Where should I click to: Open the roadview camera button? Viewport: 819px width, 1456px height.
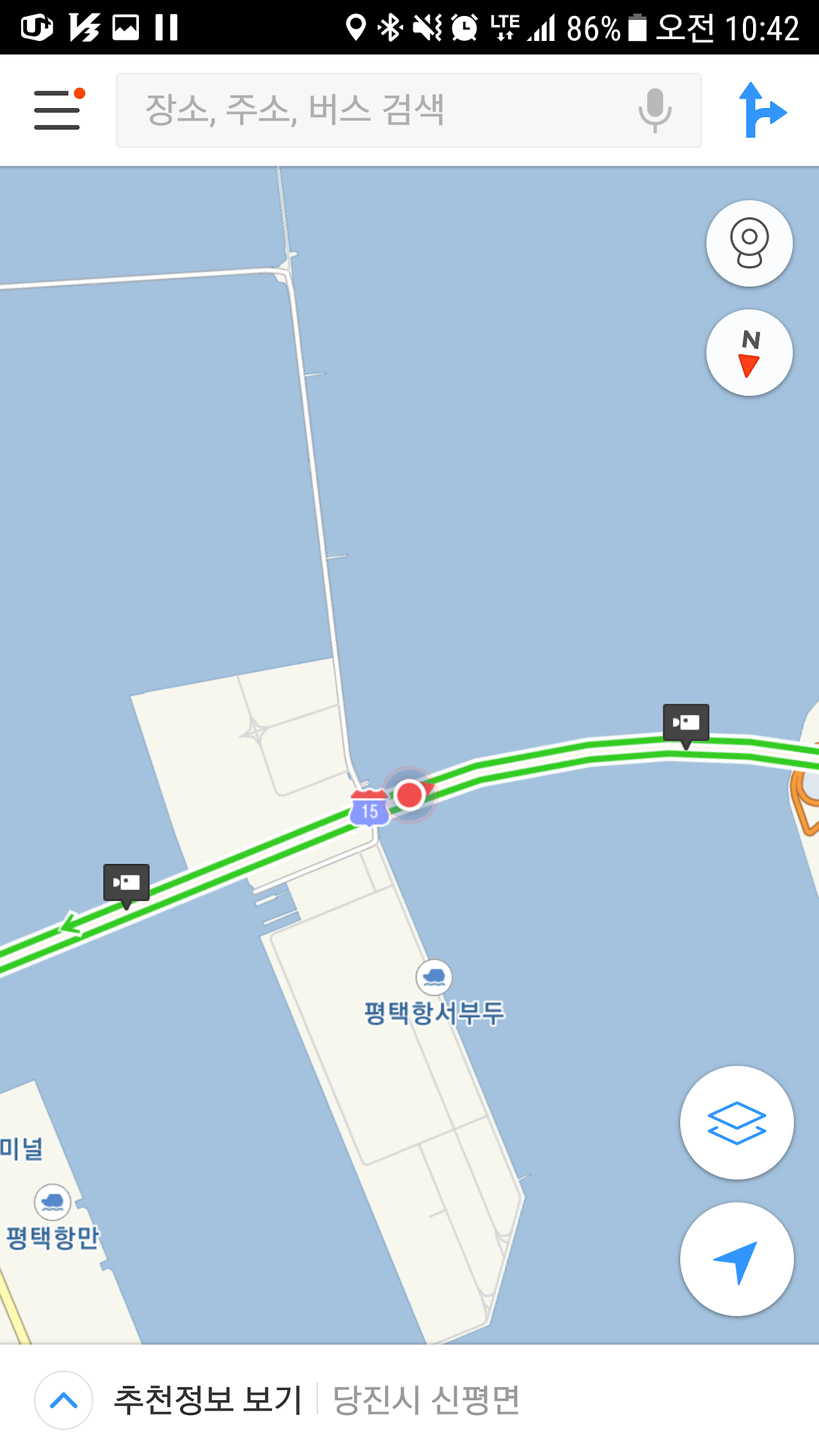[749, 243]
